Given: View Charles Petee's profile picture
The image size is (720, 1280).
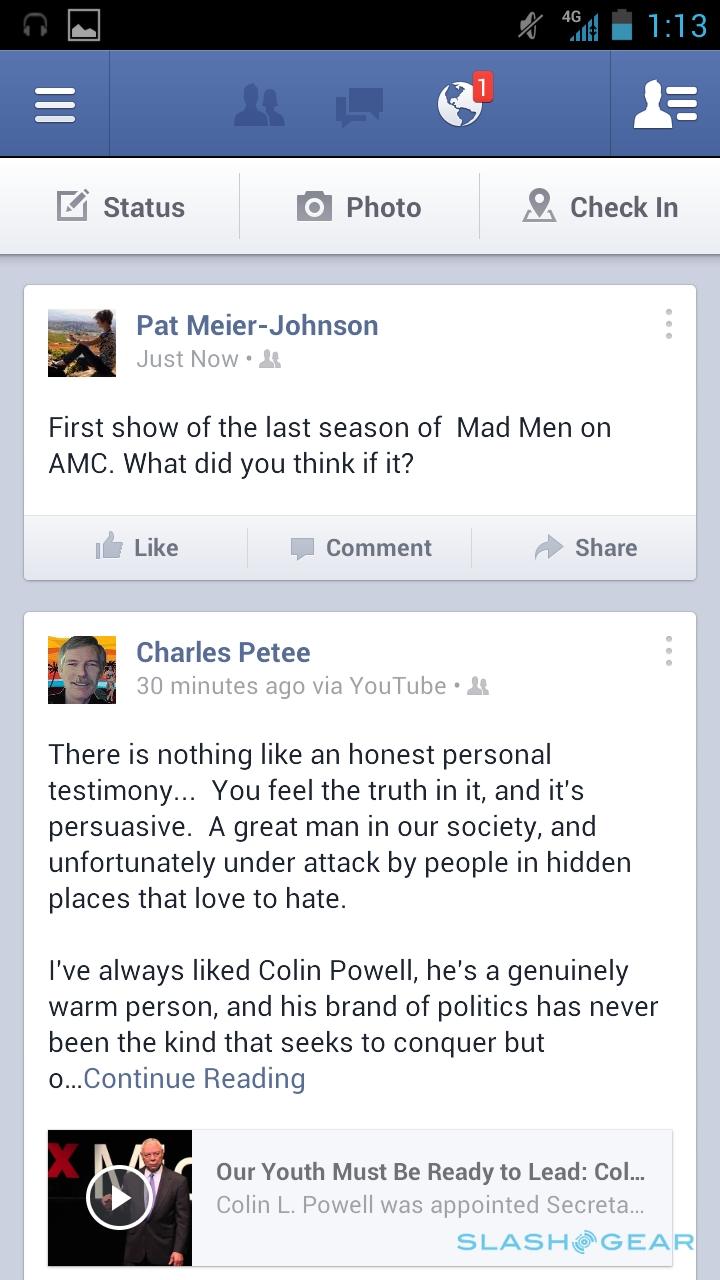Looking at the screenshot, I should (82, 669).
